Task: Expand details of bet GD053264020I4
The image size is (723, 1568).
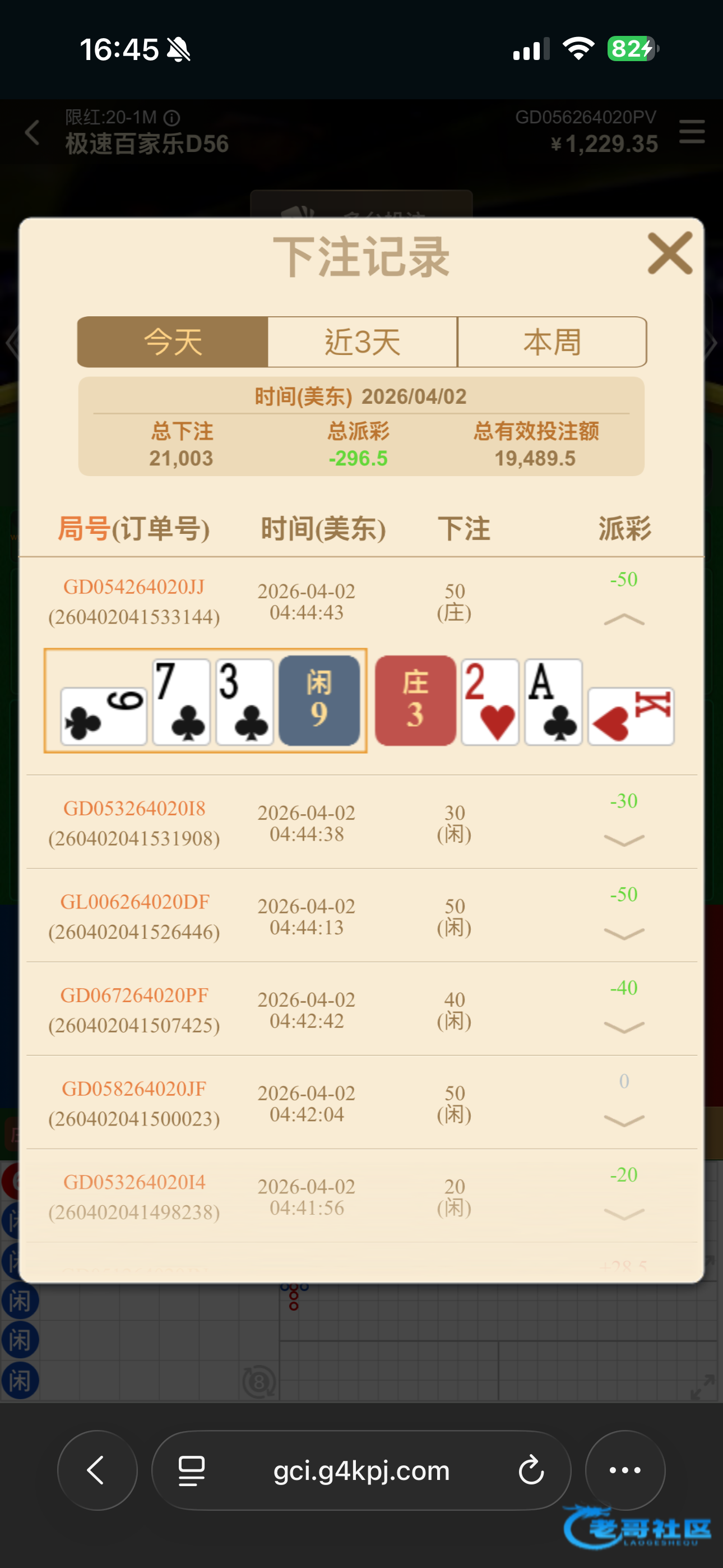Action: point(624,1214)
